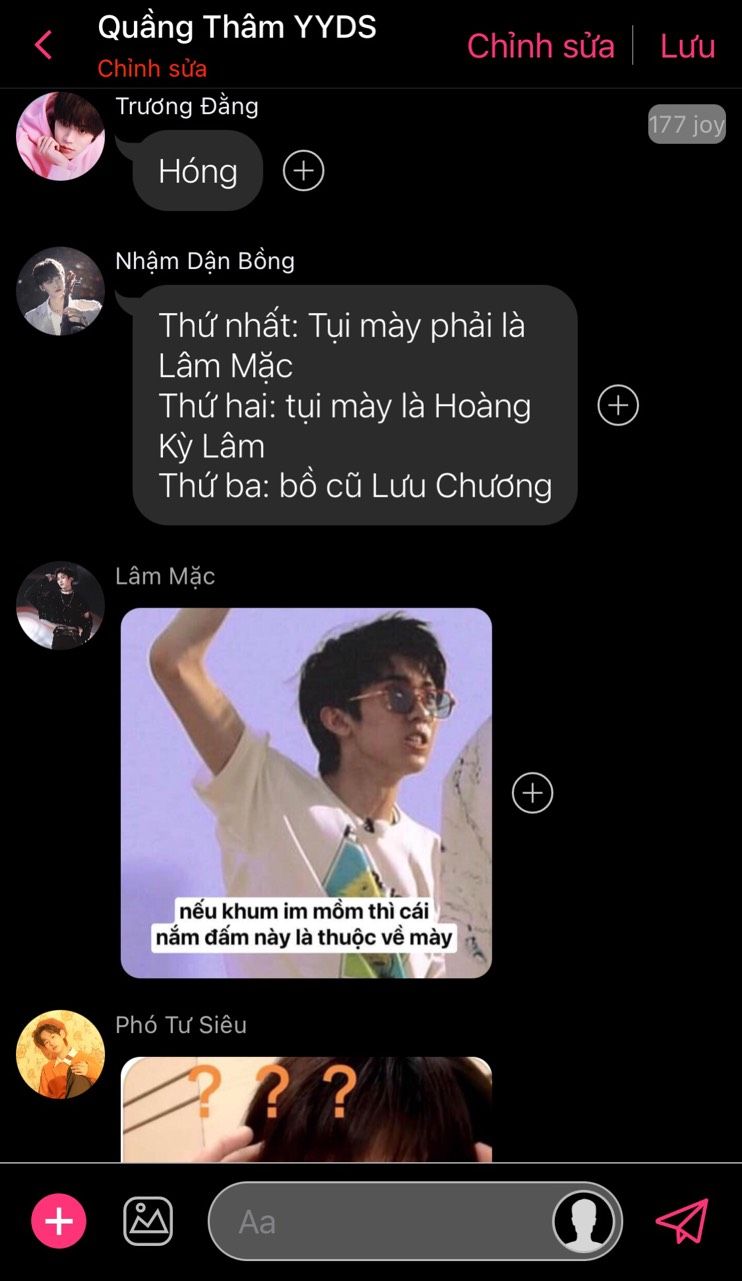Go back using the pink arrow
The width and height of the screenshot is (742, 1281).
(43, 45)
